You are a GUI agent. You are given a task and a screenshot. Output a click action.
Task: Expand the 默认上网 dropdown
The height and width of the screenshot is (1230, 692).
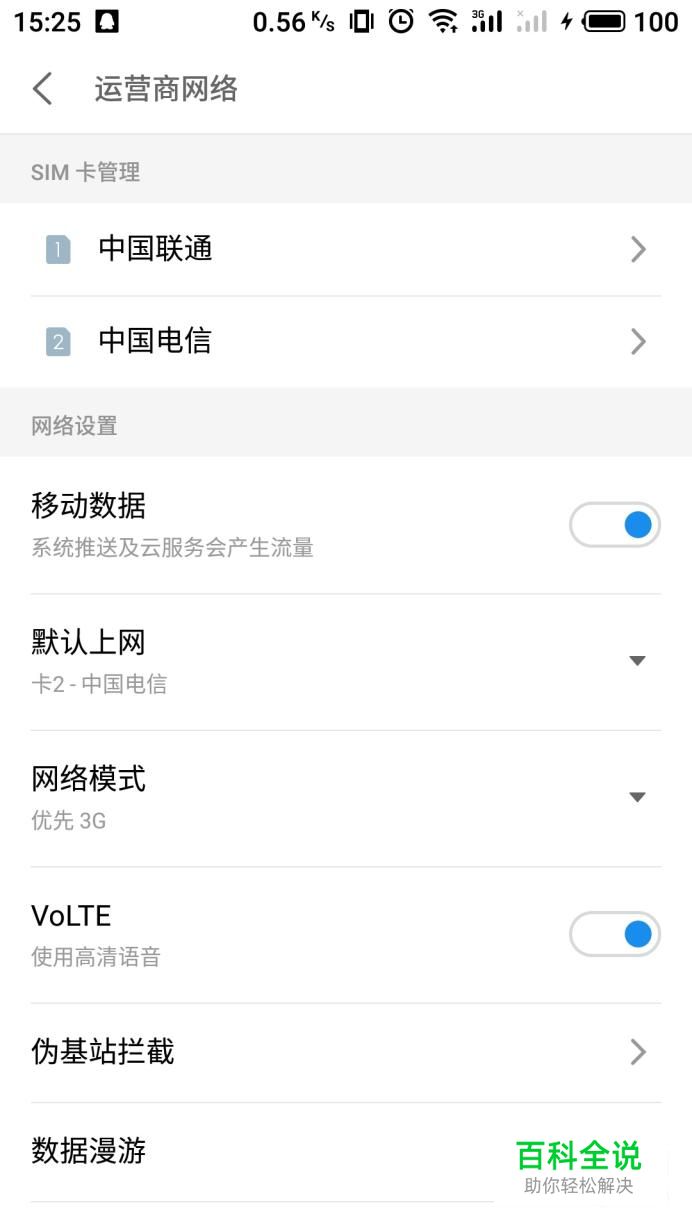346,661
